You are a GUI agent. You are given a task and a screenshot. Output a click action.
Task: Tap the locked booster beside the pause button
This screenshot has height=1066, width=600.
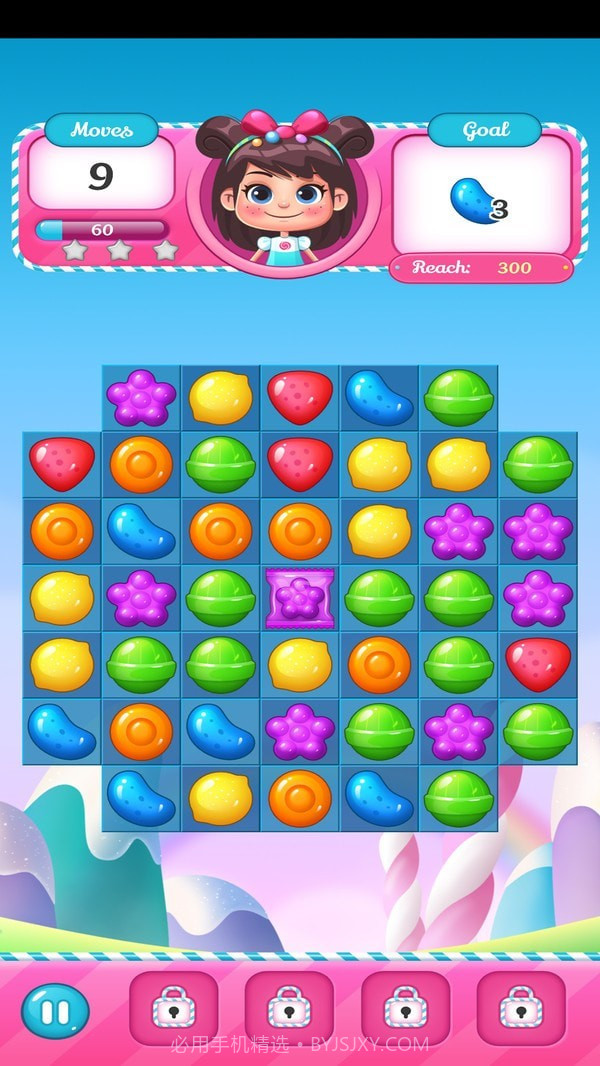click(174, 1008)
